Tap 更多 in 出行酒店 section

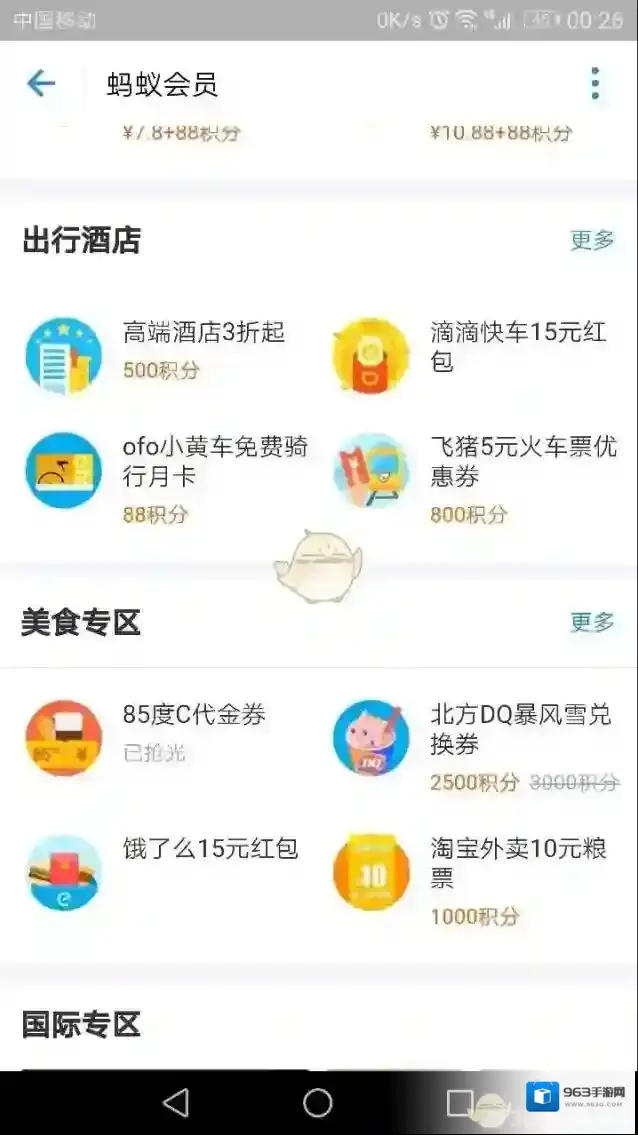point(591,240)
